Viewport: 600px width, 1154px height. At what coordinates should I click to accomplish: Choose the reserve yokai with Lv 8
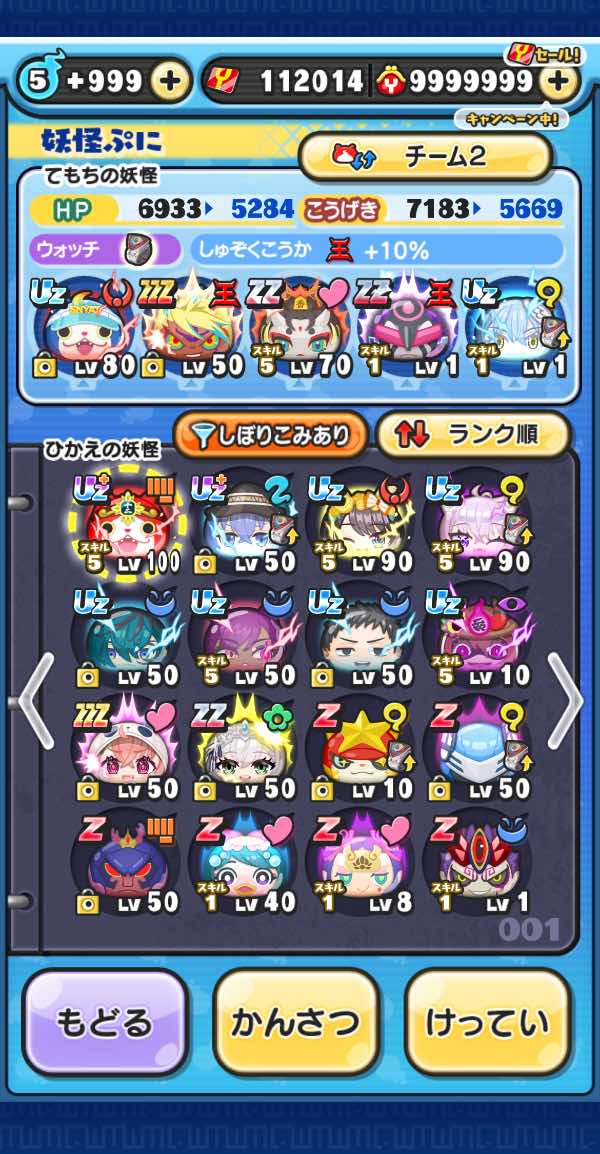[x=361, y=863]
